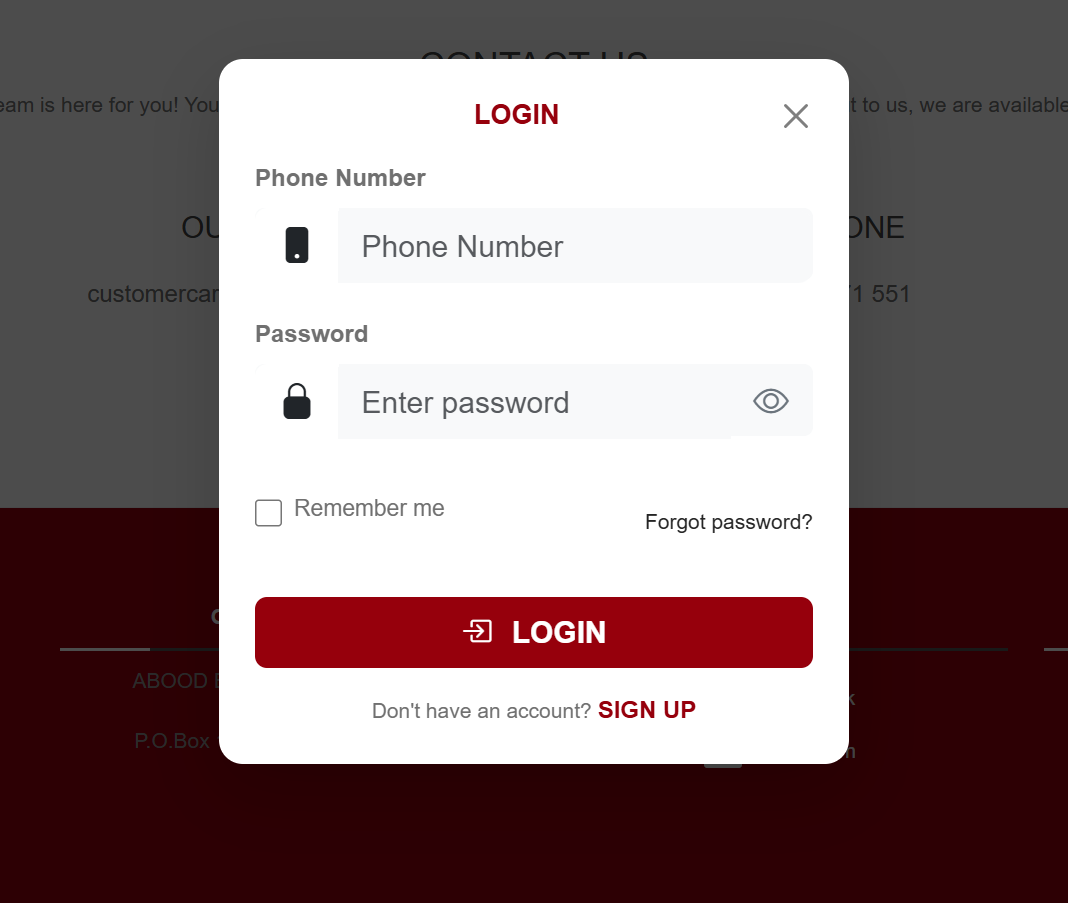The height and width of the screenshot is (903, 1068).
Task: Show password with the eye icon
Action: tap(770, 401)
